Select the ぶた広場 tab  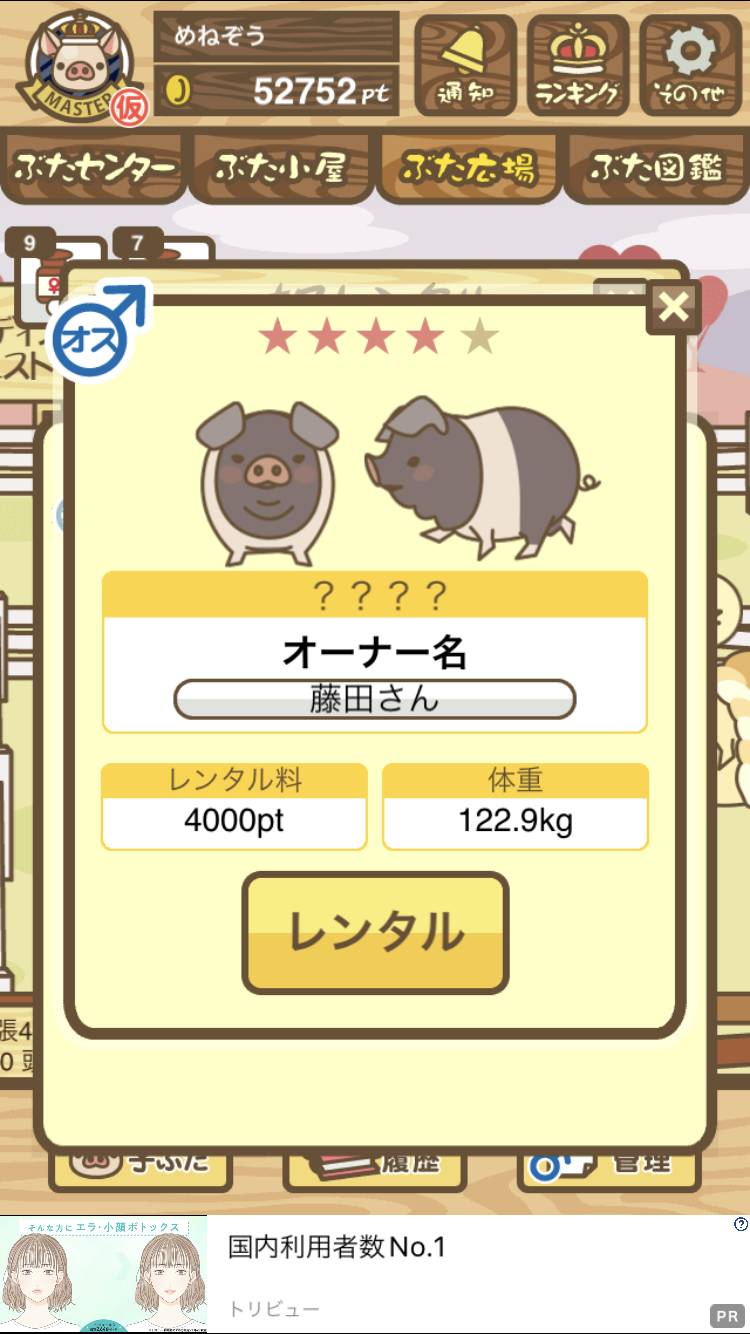(468, 167)
